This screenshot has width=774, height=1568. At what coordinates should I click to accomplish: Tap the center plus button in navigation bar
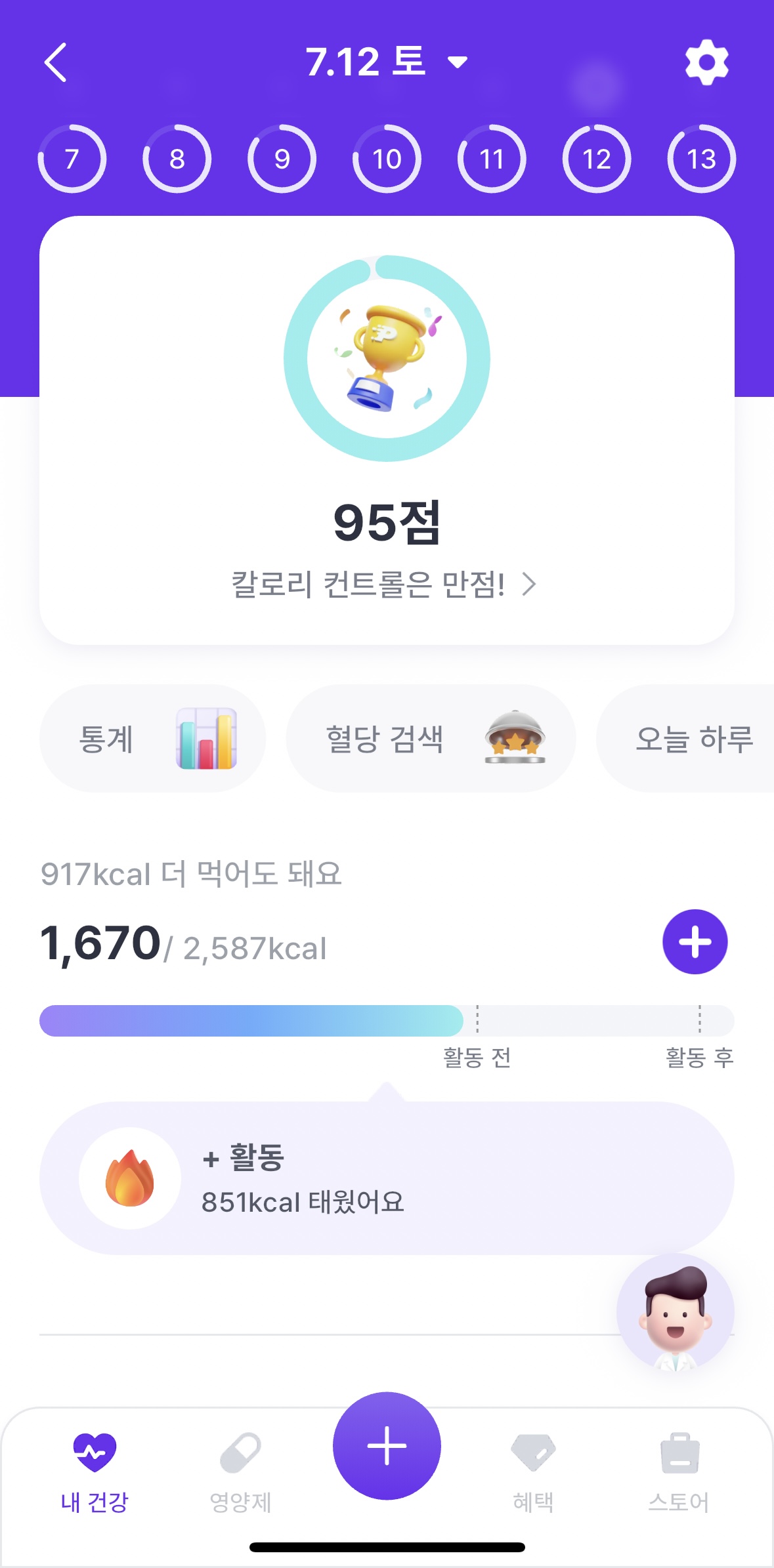(387, 1446)
